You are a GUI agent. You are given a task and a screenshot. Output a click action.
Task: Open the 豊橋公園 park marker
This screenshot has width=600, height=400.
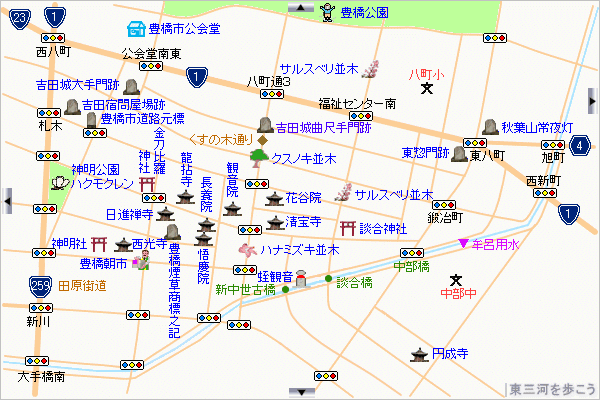click(x=328, y=12)
